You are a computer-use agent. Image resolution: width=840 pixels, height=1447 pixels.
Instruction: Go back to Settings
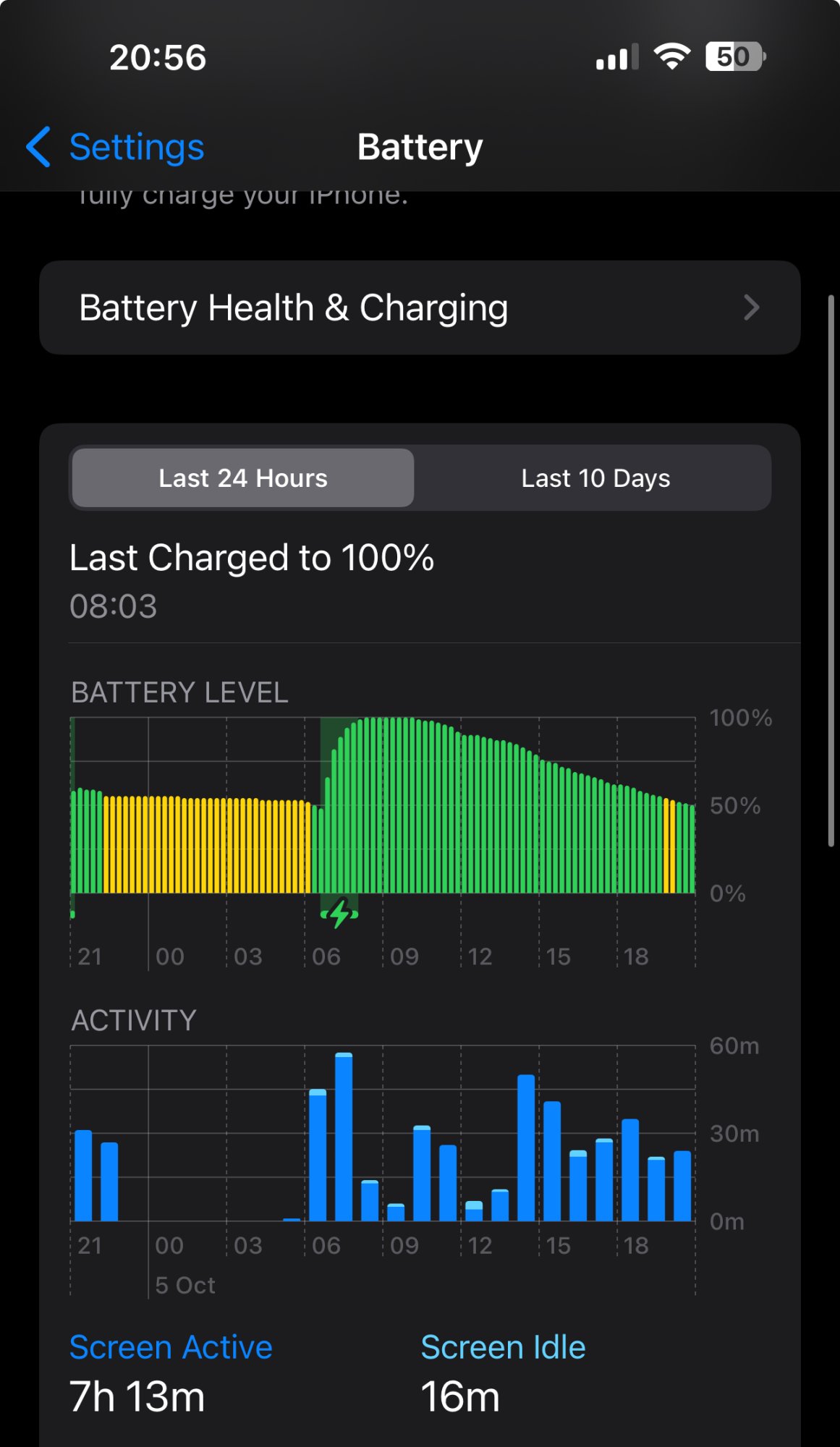pos(115,147)
